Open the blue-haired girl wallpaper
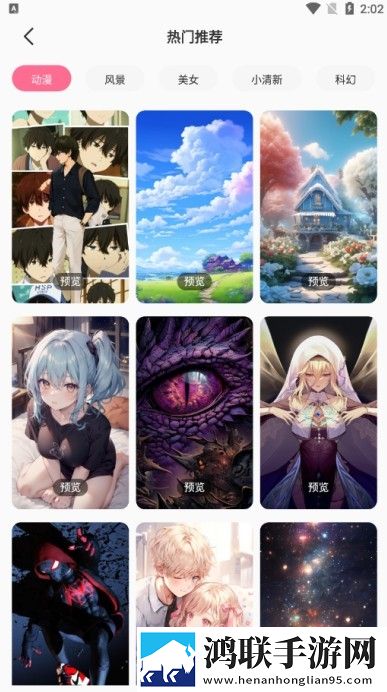The width and height of the screenshot is (387, 692). pos(71,413)
